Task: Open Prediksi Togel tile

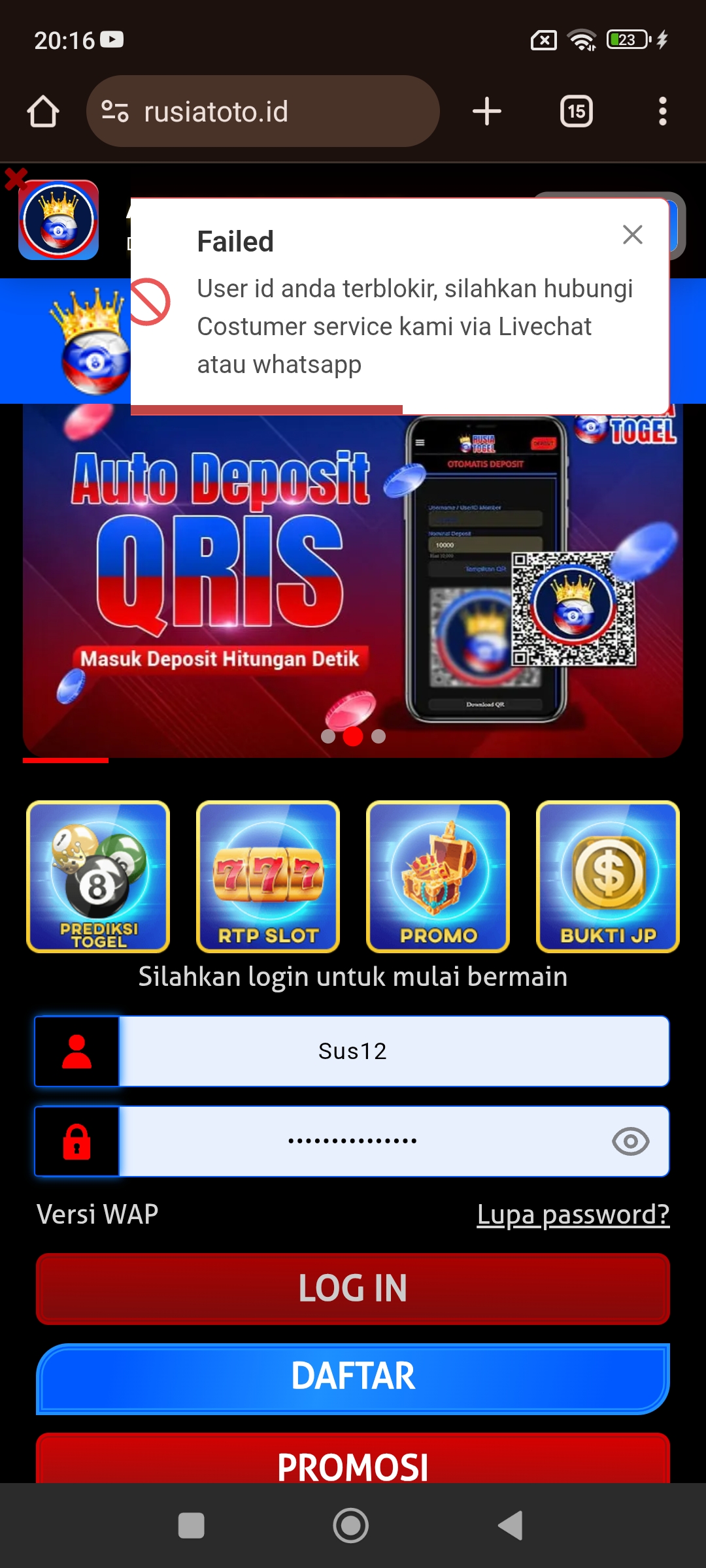Action: pyautogui.click(x=98, y=876)
